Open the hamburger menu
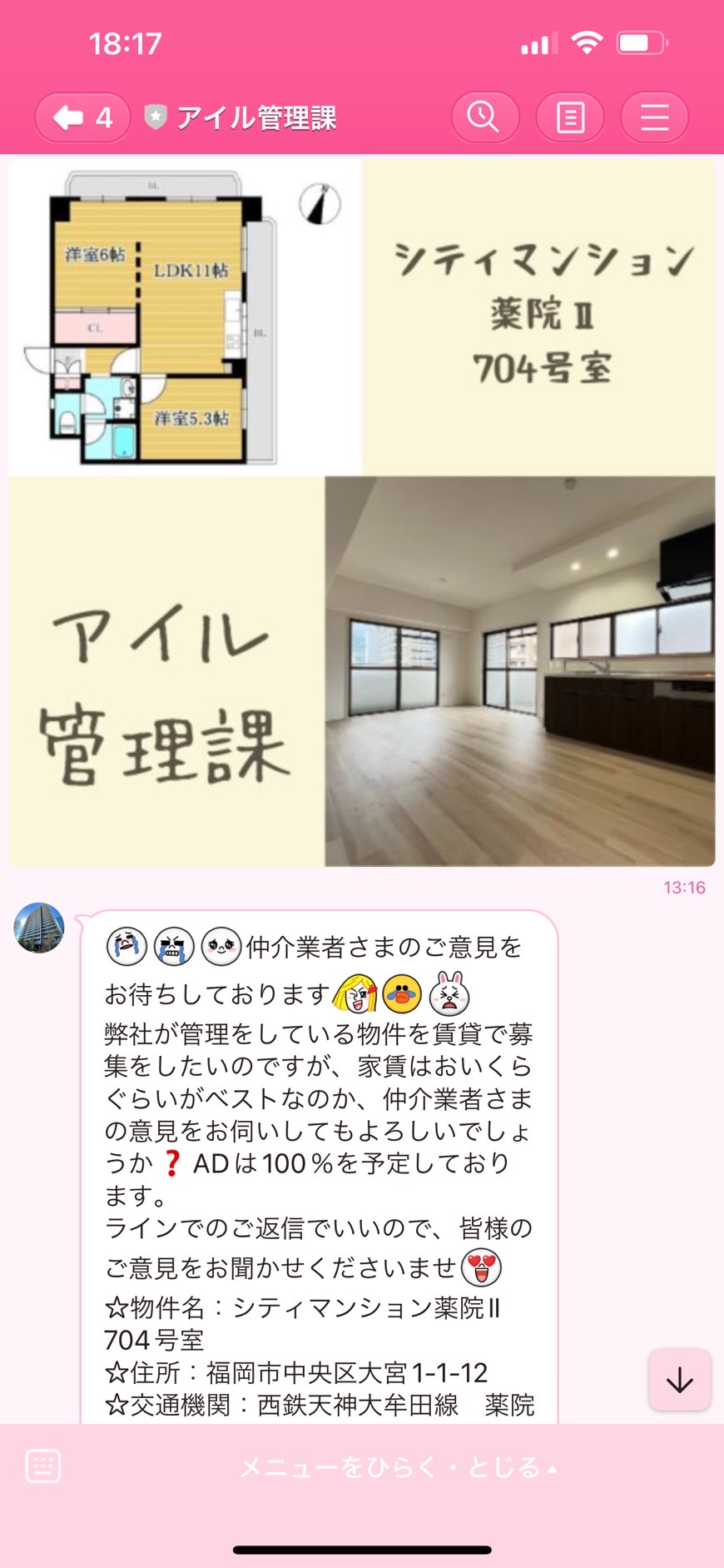 click(654, 117)
